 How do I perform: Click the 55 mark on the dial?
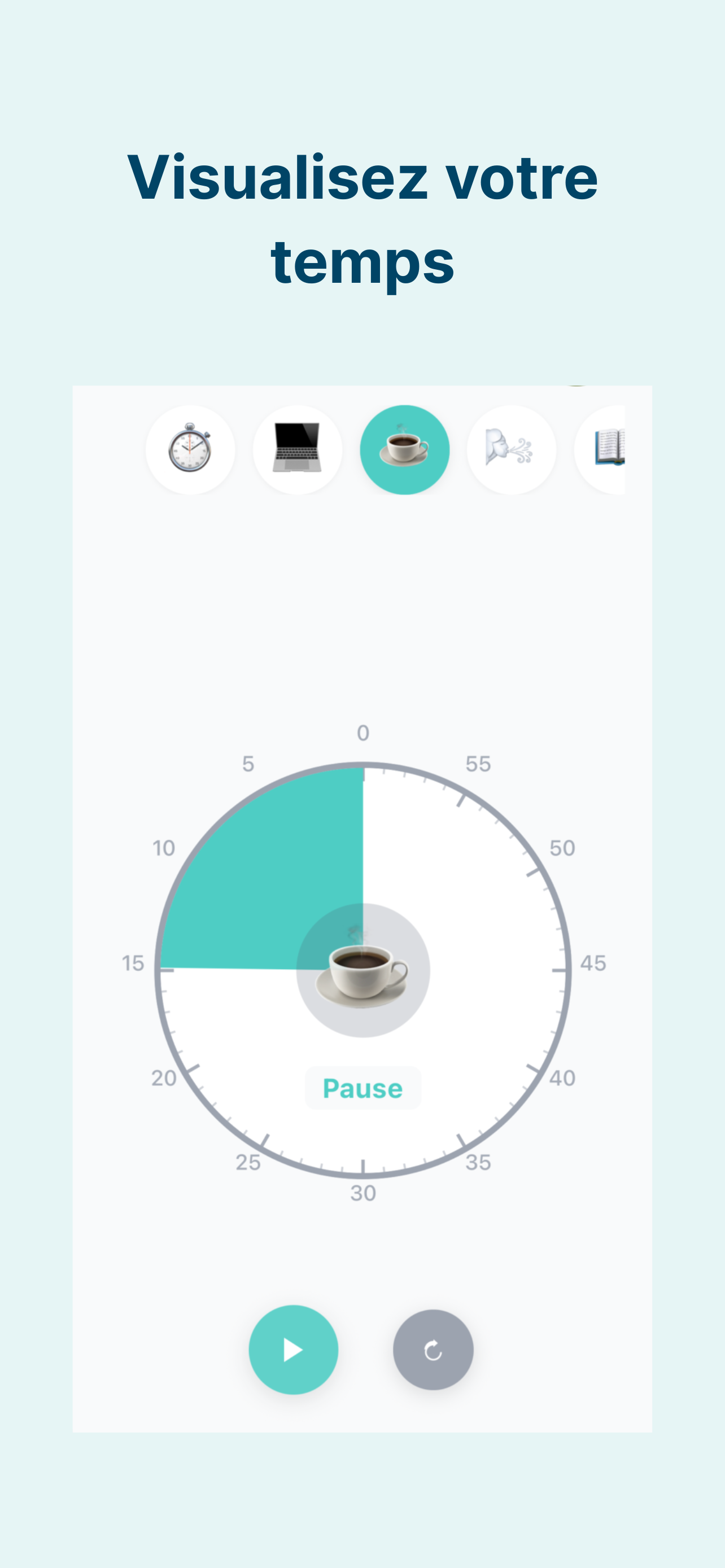480,764
